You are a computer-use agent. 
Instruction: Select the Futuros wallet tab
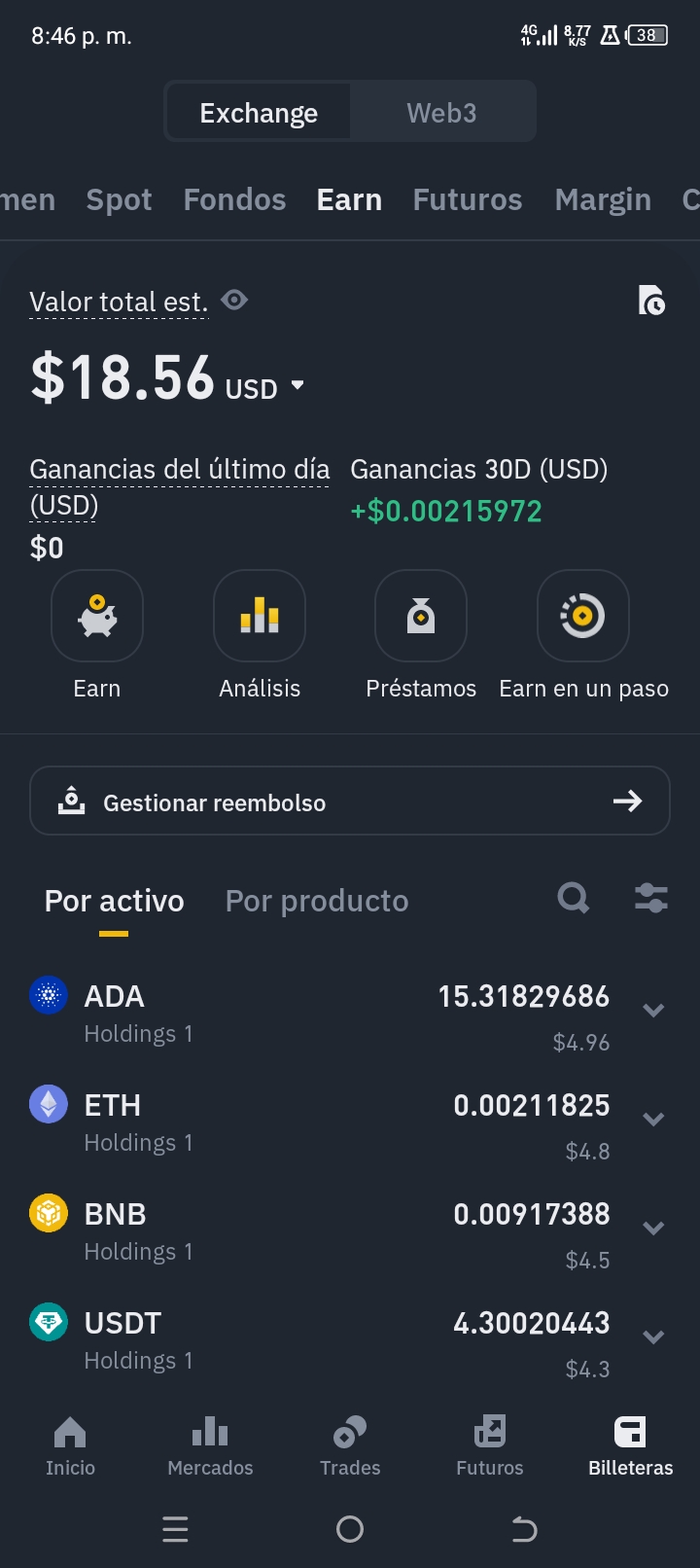(x=467, y=199)
